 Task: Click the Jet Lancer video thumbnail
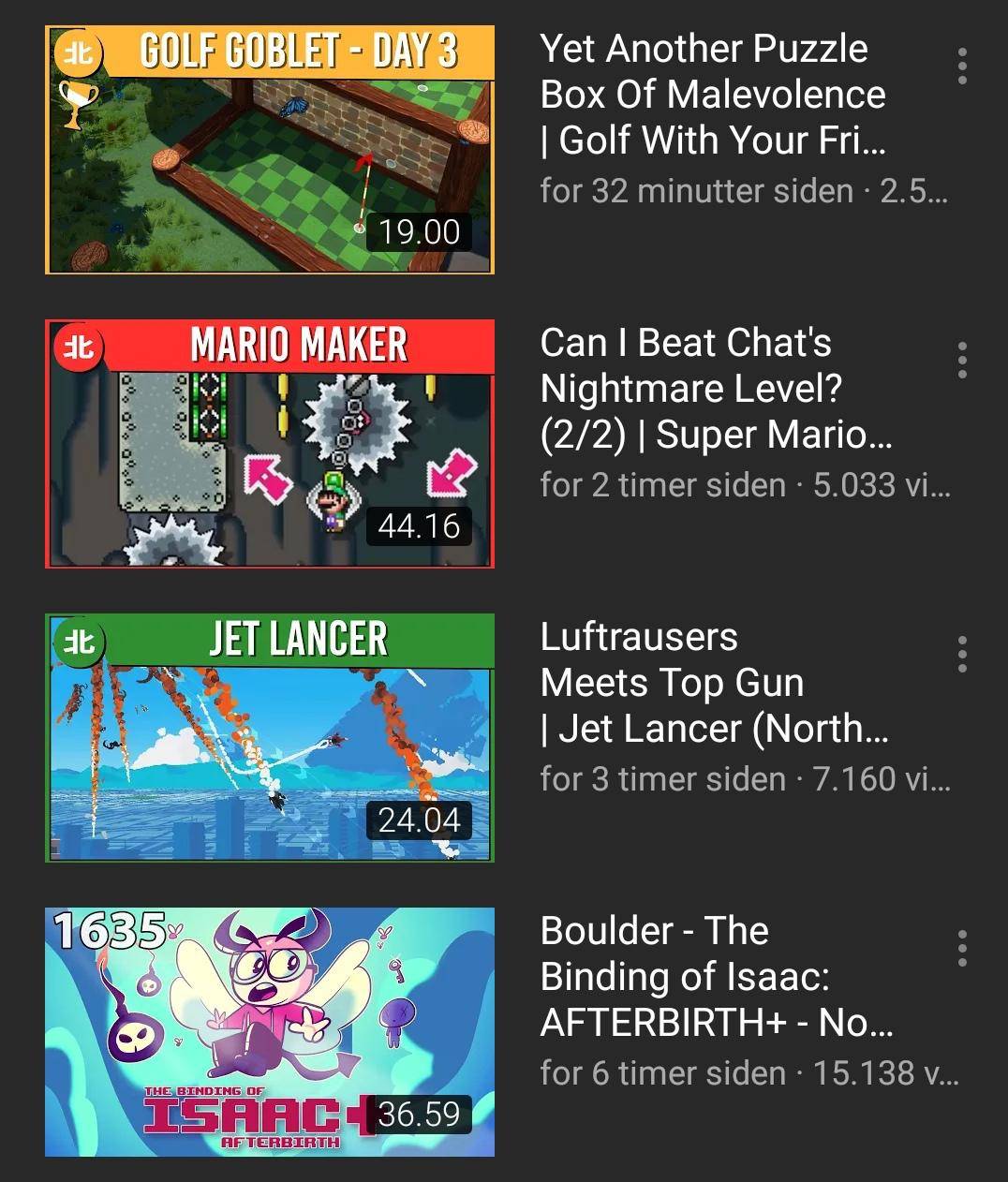coord(269,740)
